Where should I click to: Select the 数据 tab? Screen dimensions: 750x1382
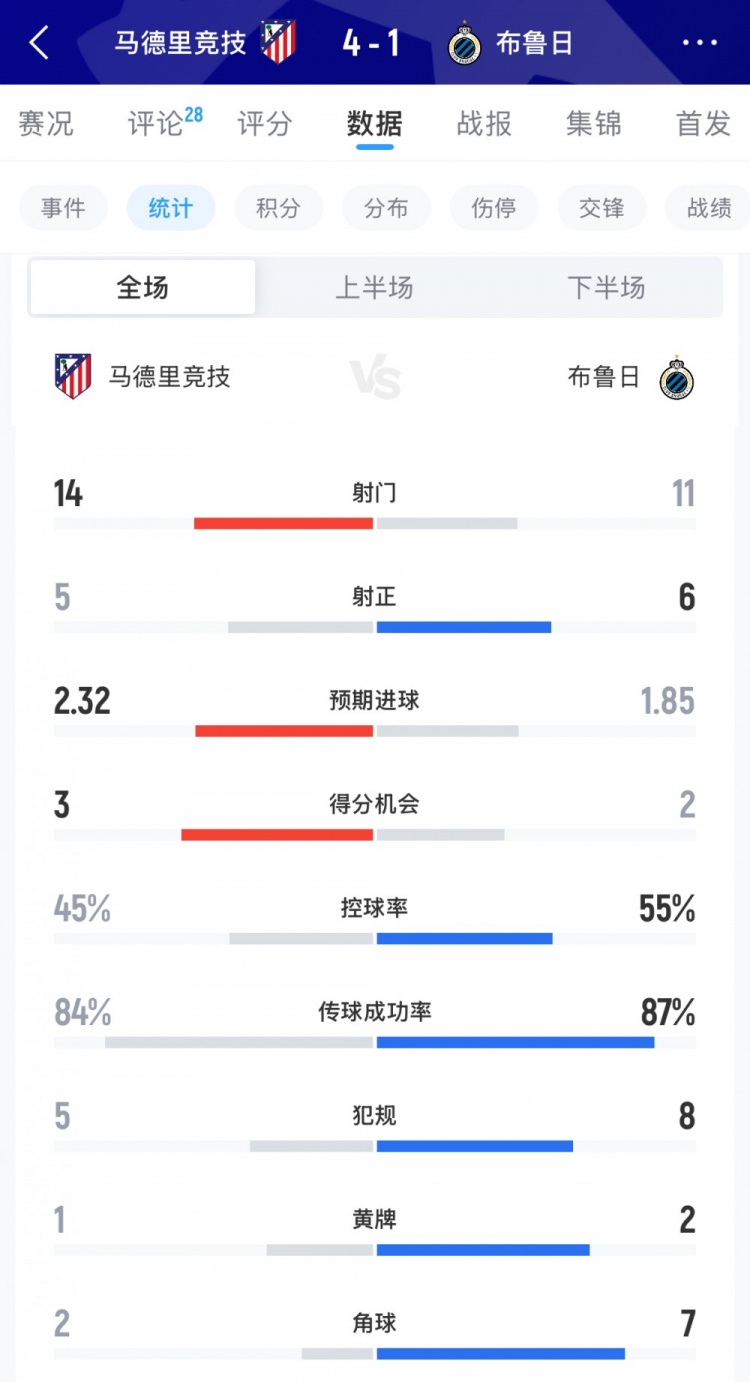coord(375,123)
